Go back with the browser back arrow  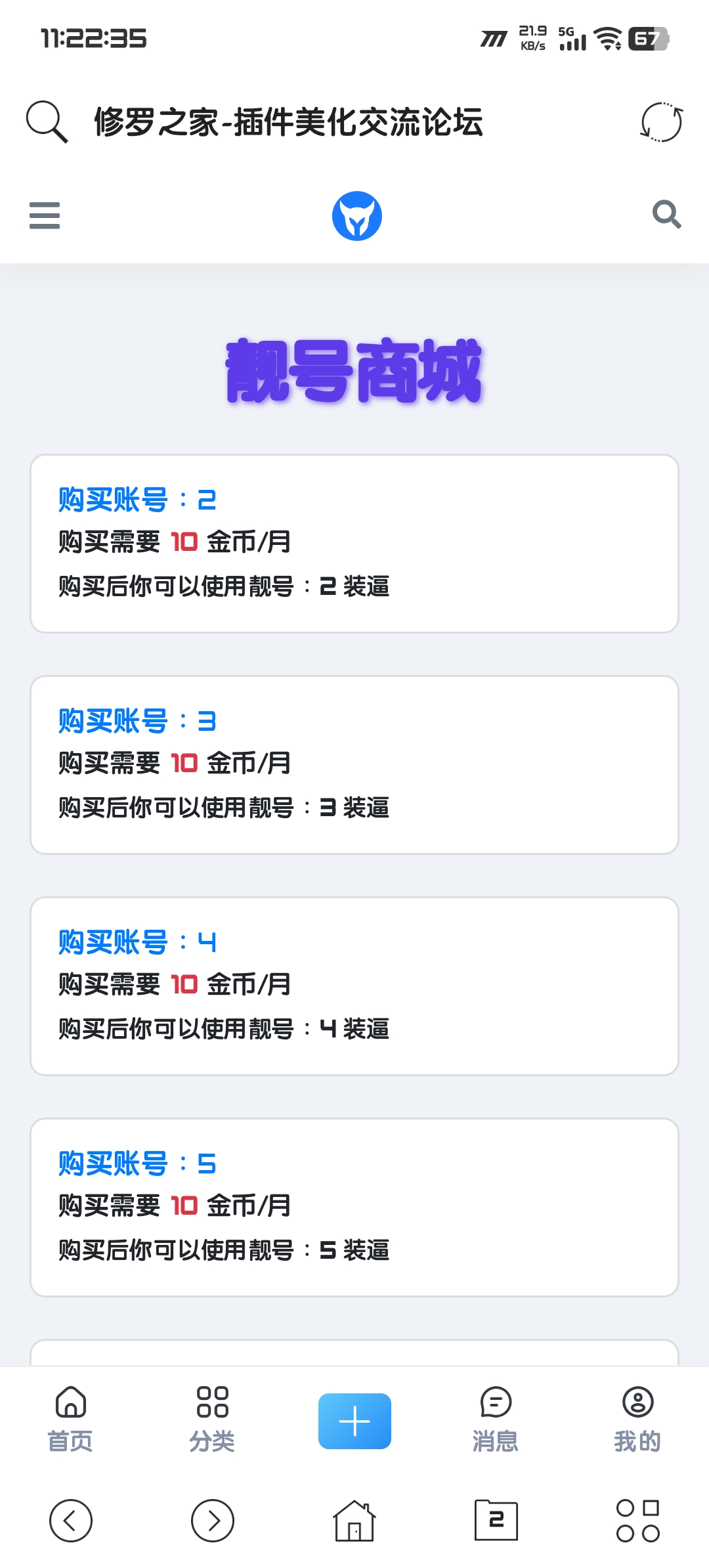71,1521
